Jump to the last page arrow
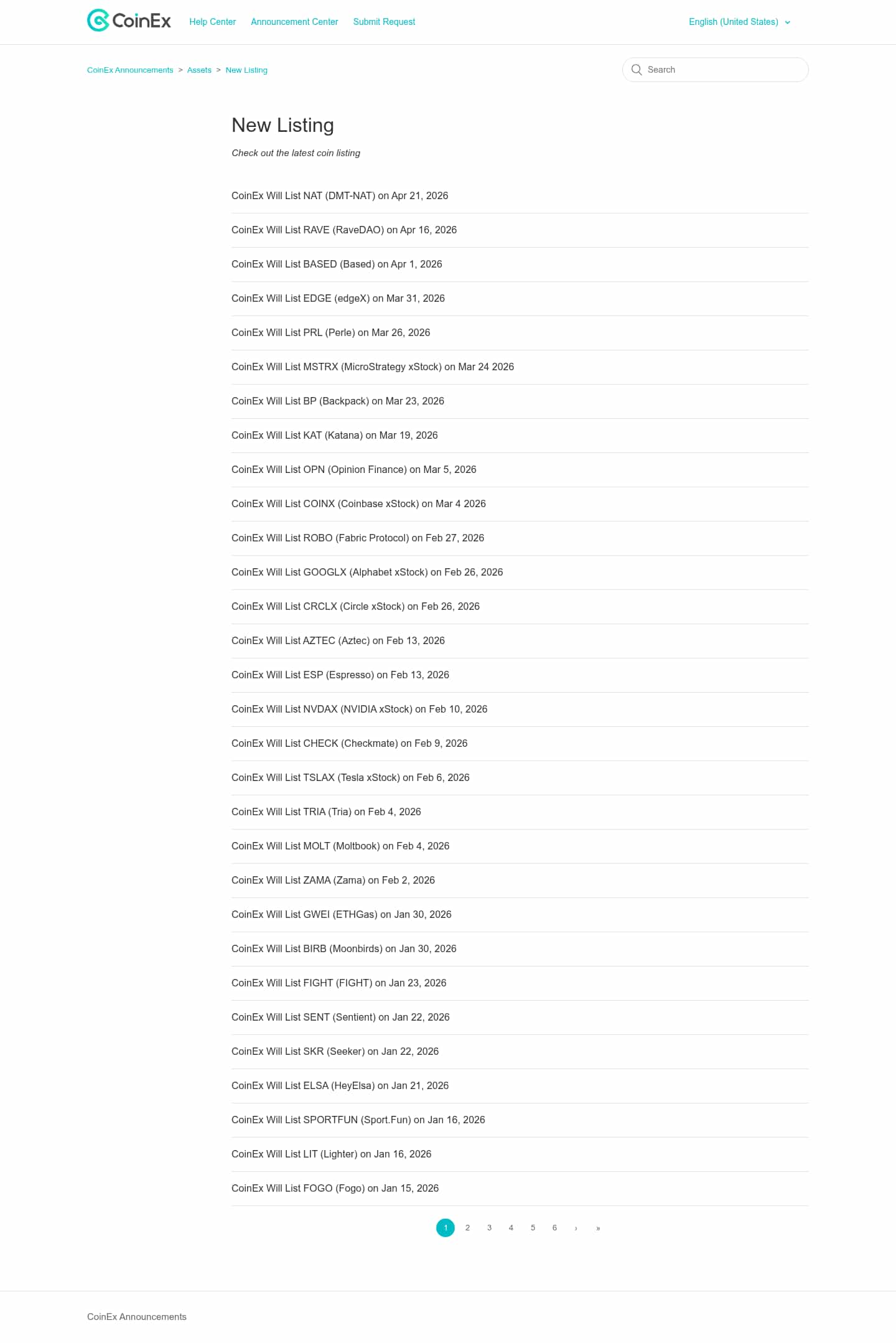This screenshot has width=896, height=1343. (x=598, y=1228)
